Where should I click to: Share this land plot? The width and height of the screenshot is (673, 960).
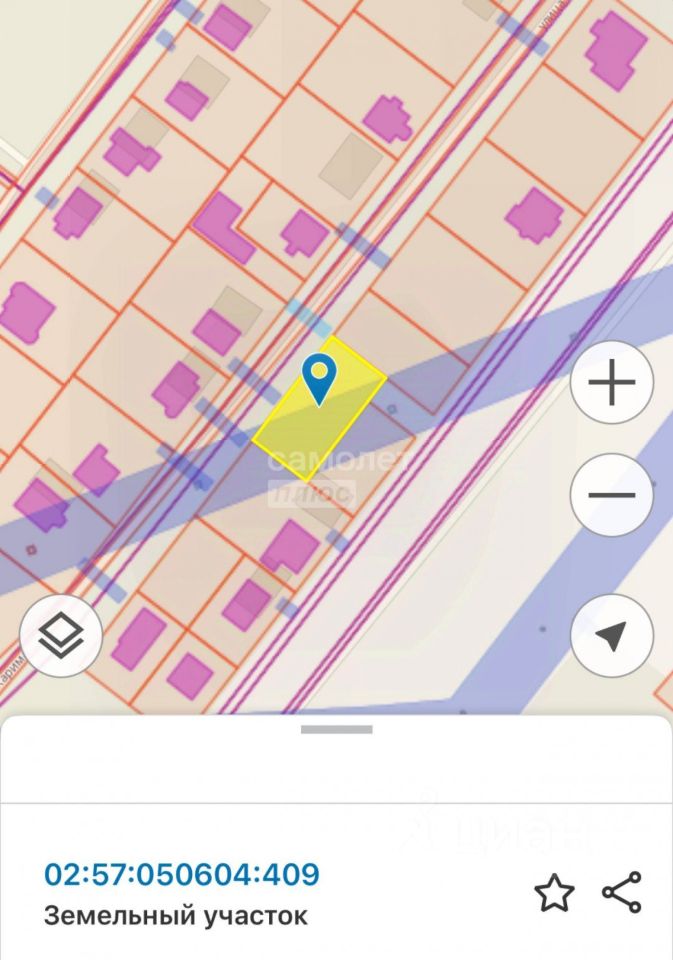point(622,893)
